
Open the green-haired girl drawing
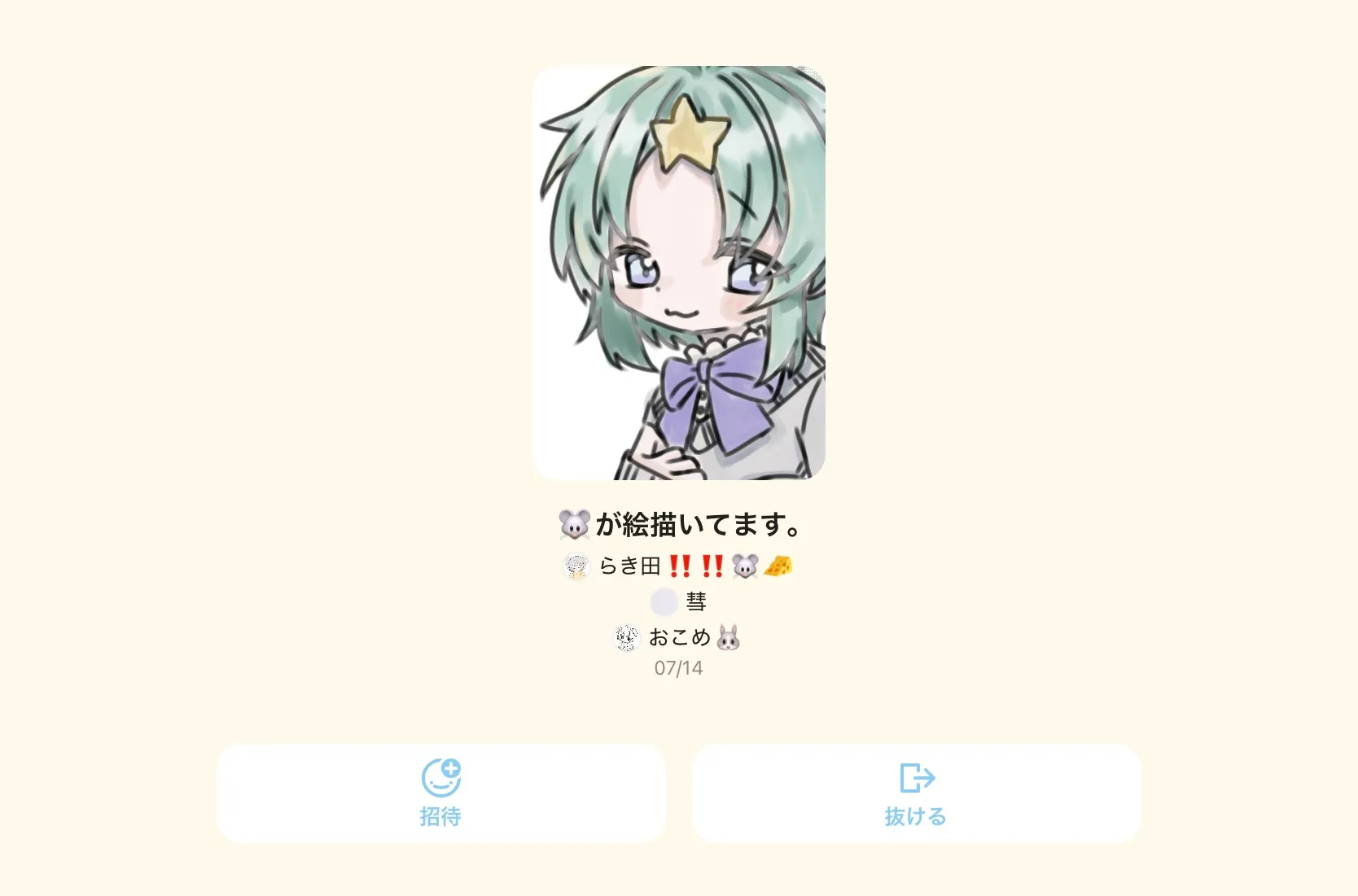pyautogui.click(x=679, y=273)
